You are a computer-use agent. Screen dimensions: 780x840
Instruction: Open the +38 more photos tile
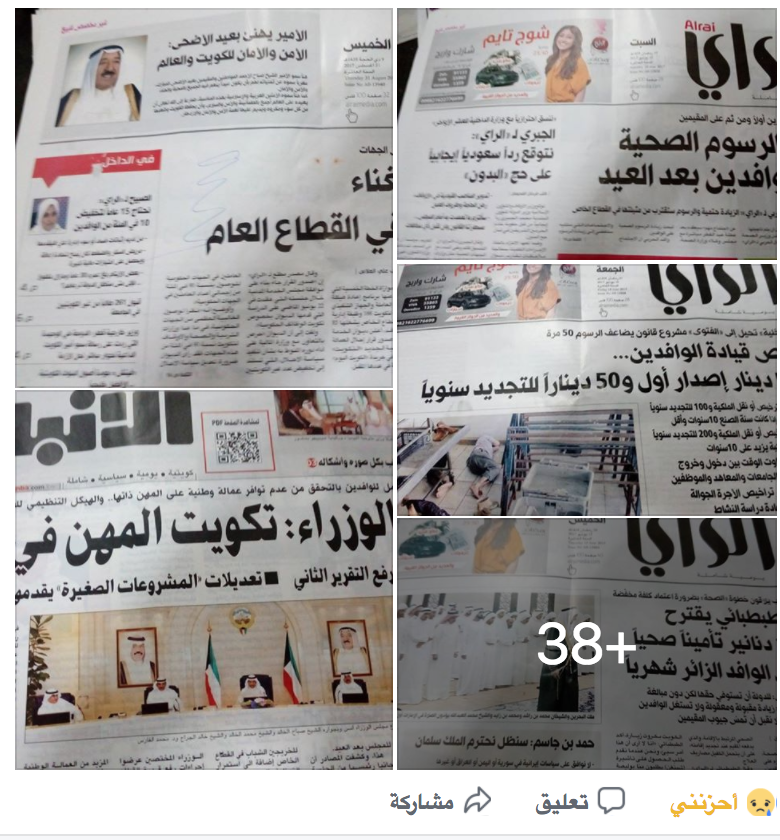[588, 645]
